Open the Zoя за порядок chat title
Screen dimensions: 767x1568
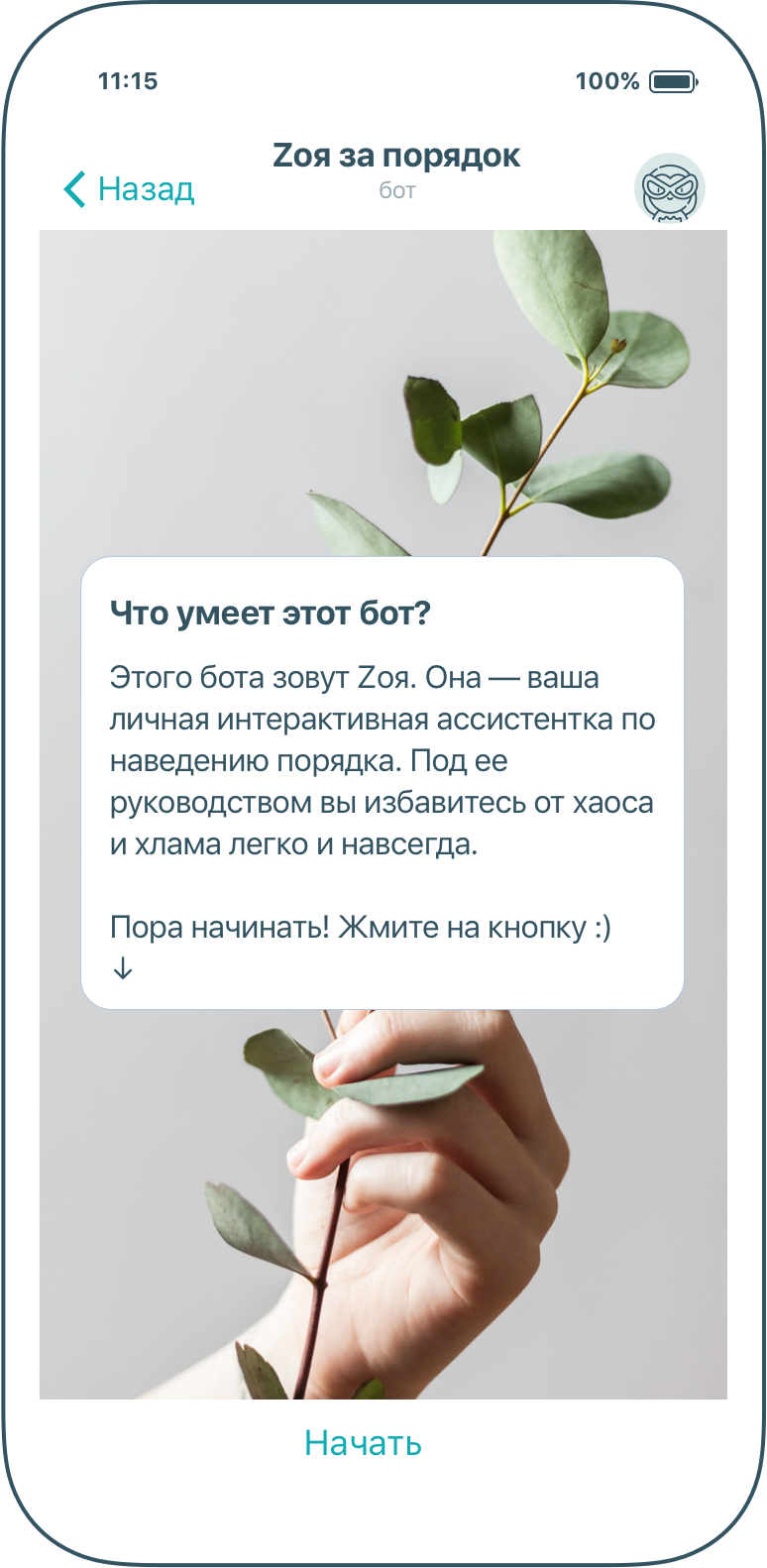click(x=396, y=157)
